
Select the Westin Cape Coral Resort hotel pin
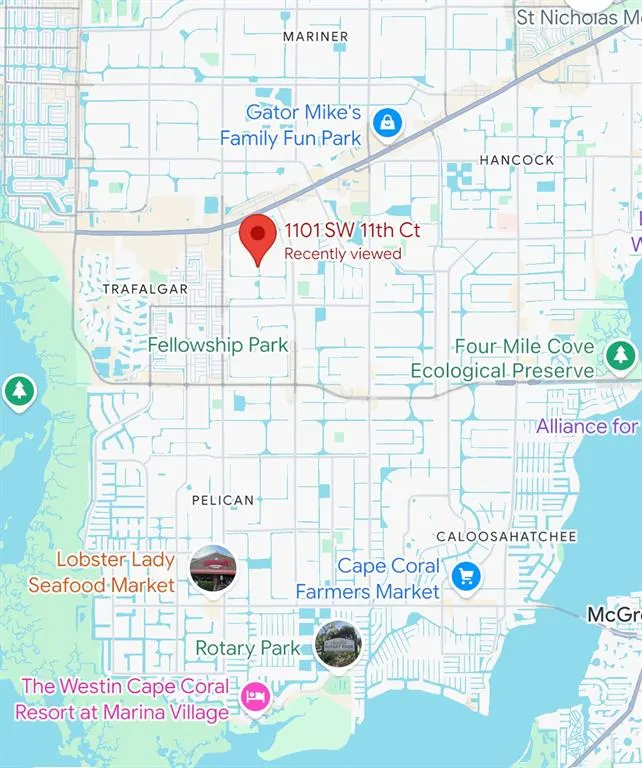tap(255, 698)
